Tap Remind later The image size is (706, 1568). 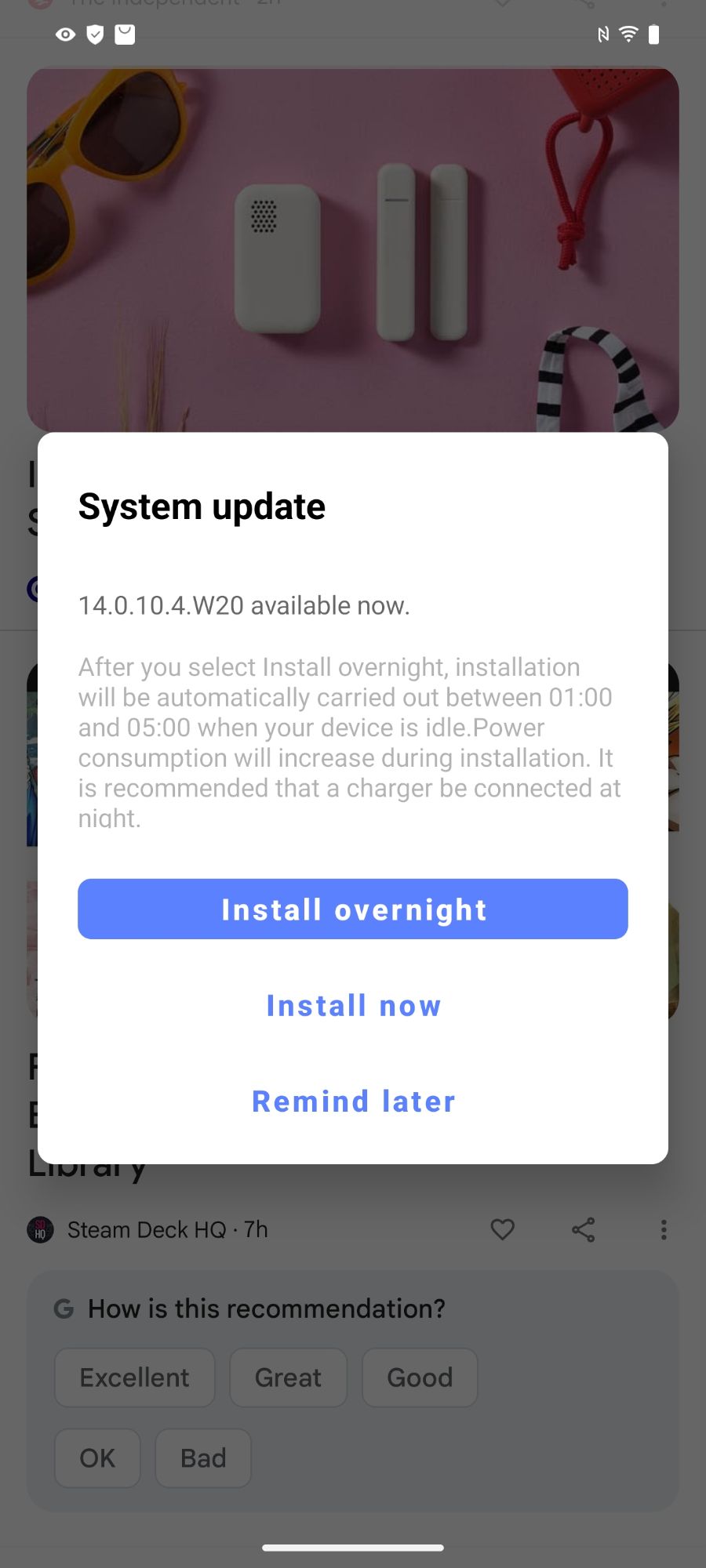tap(353, 1102)
